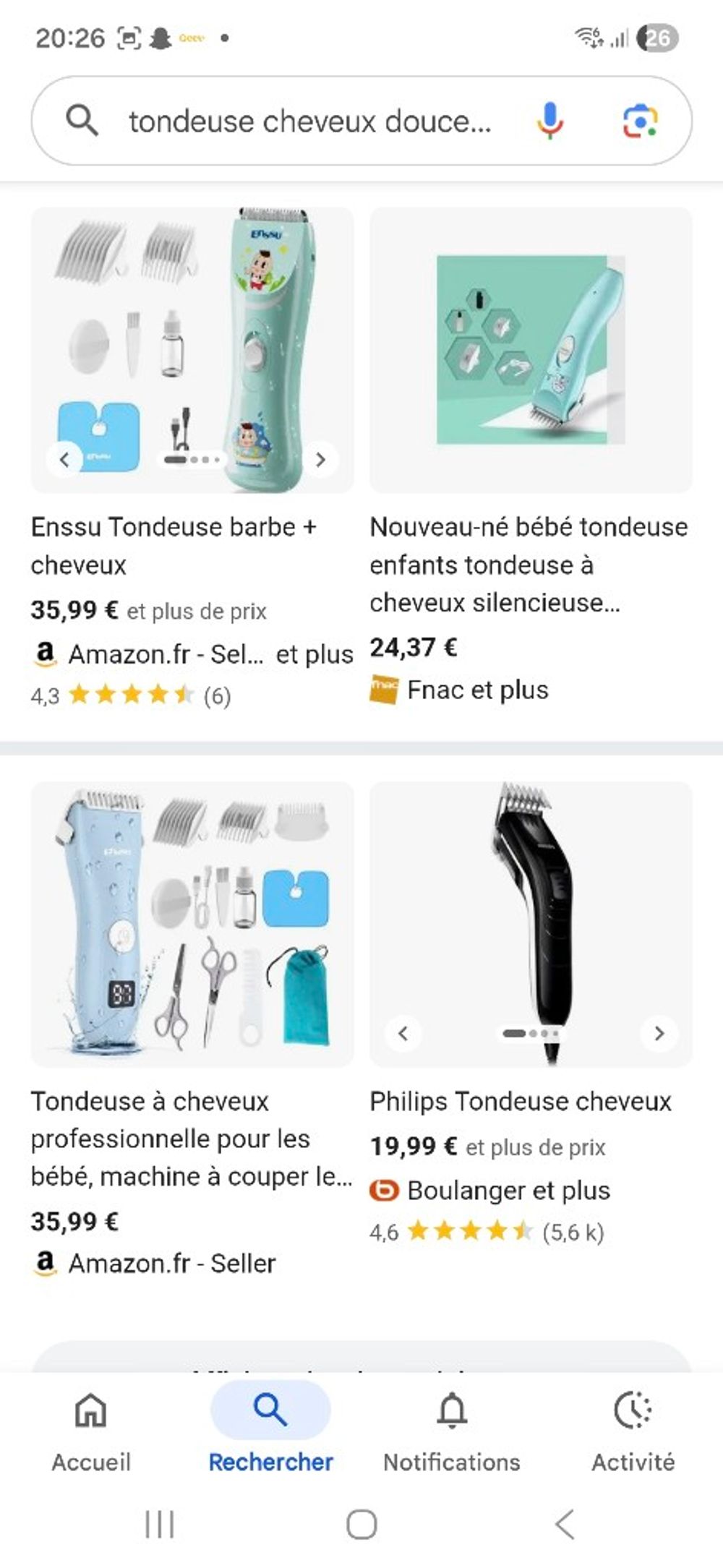Viewport: 723px width, 1568px height.
Task: Go back with the system back button
Action: coord(565,1525)
